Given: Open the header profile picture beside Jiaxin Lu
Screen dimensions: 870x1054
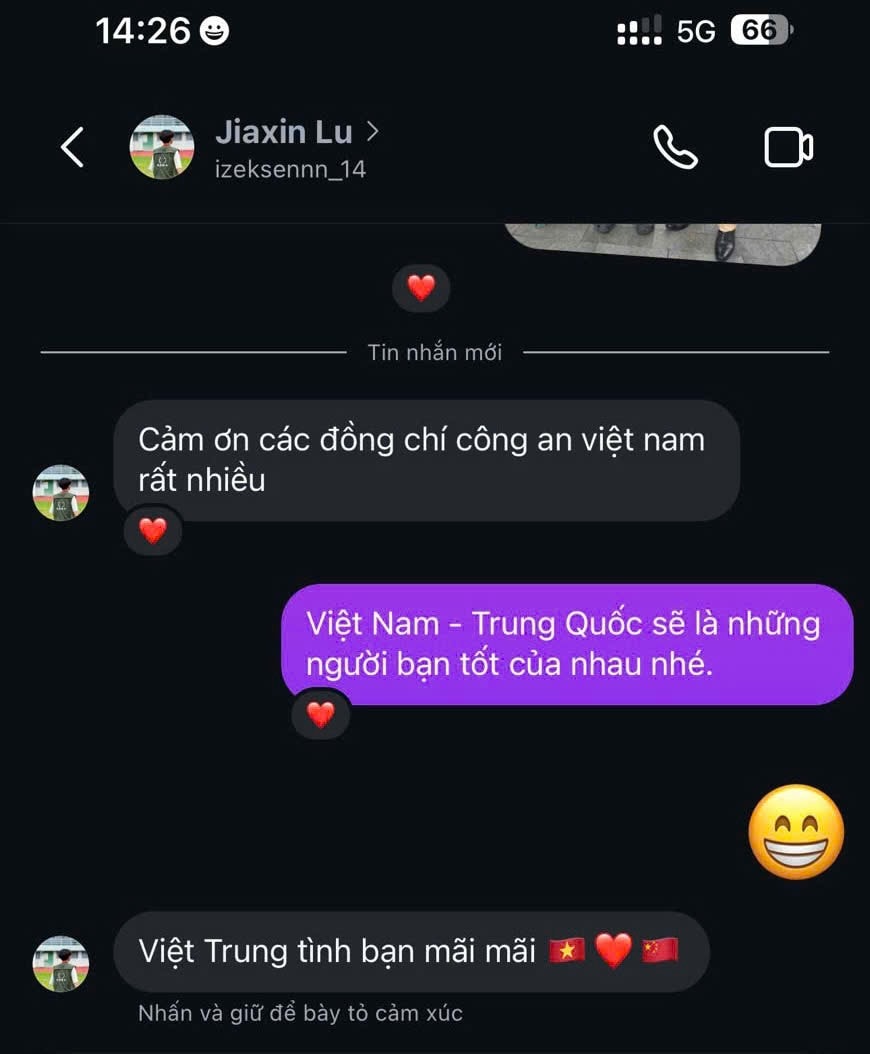Looking at the screenshot, I should click(161, 147).
